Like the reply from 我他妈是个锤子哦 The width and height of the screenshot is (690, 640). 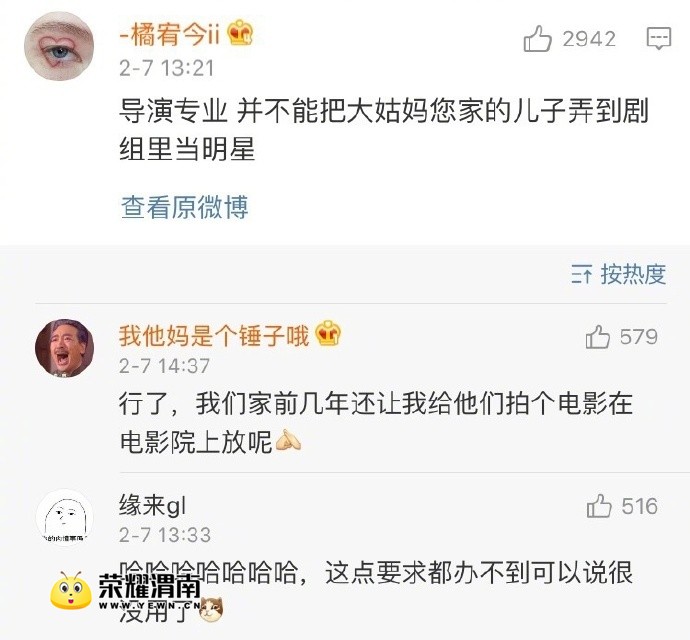[599, 337]
